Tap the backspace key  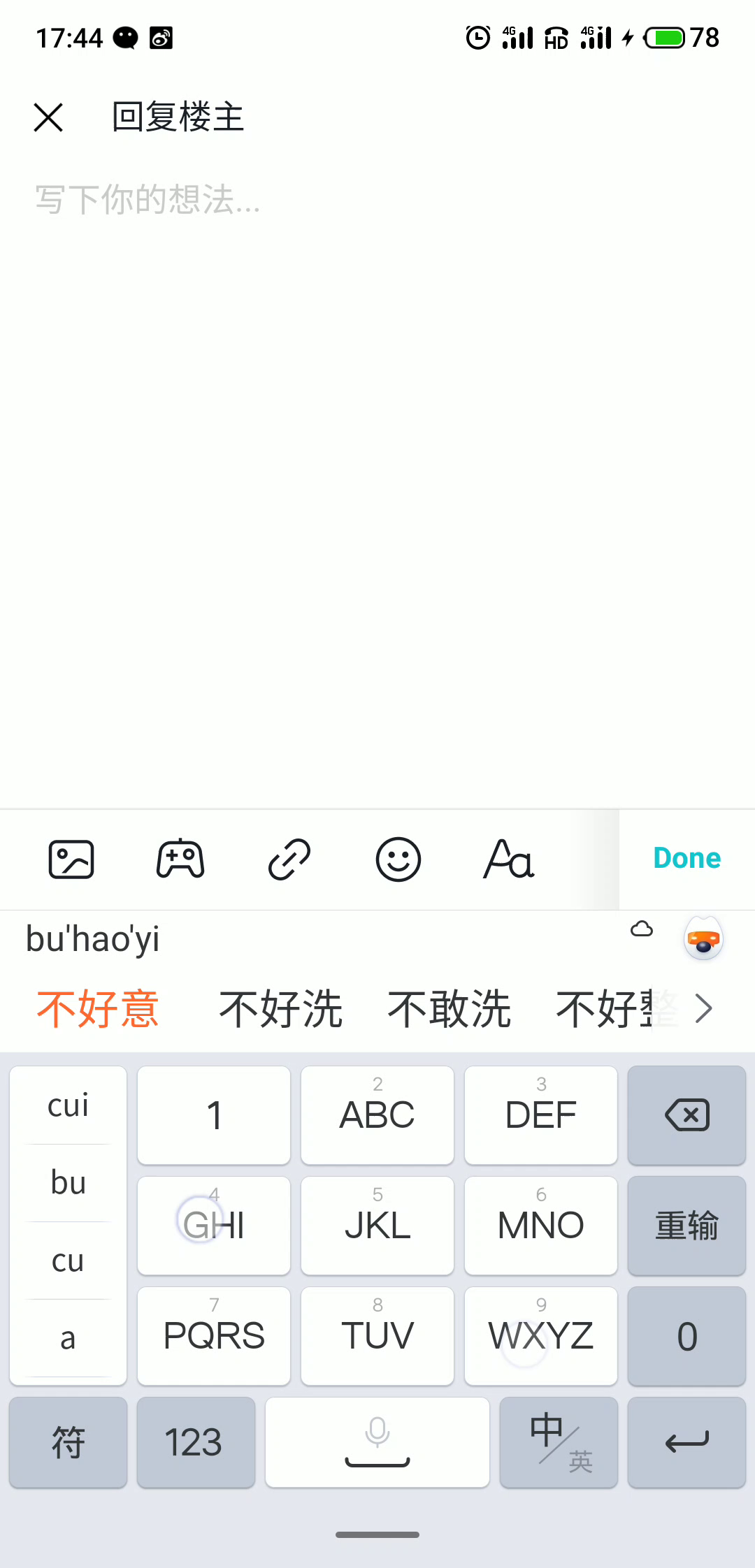point(687,1115)
